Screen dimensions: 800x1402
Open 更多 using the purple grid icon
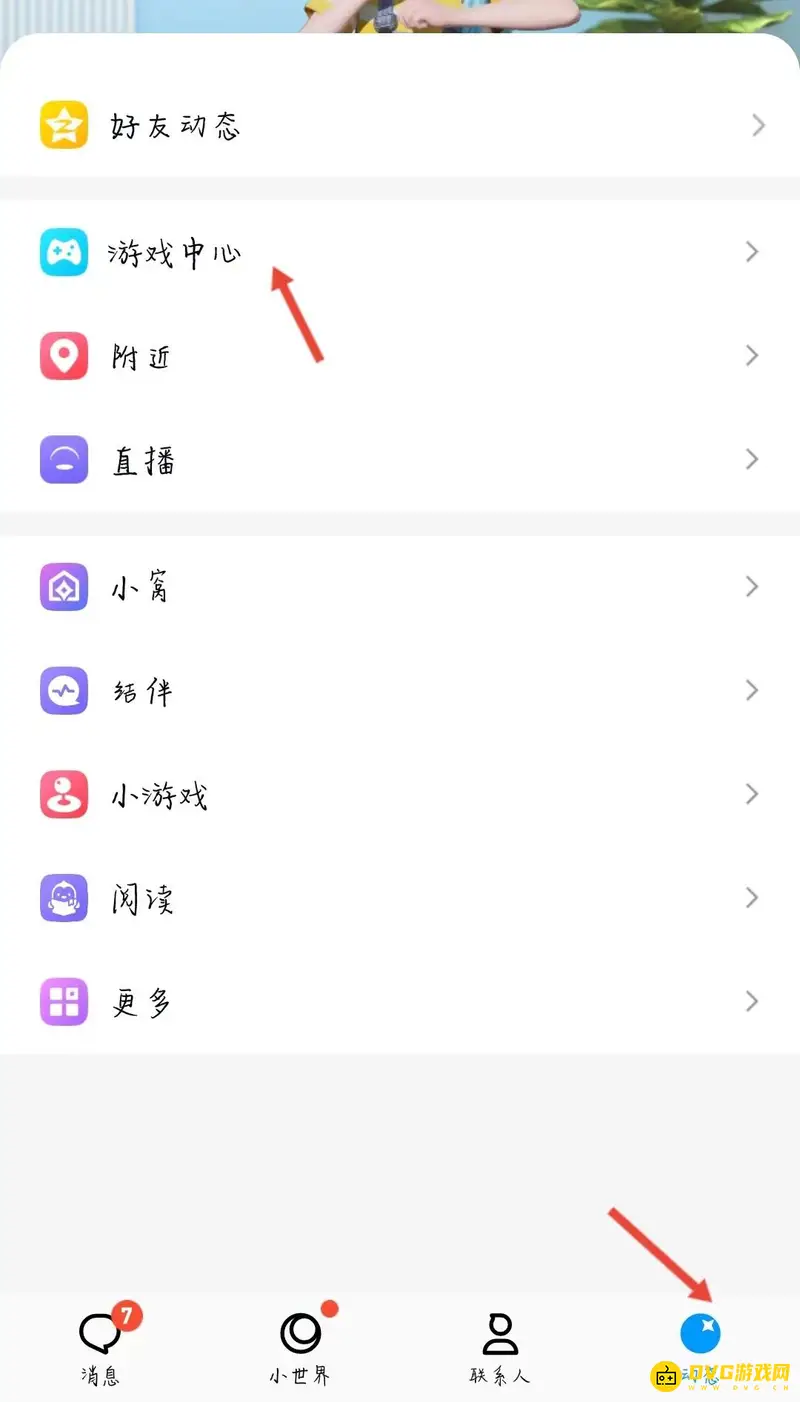pyautogui.click(x=63, y=1002)
